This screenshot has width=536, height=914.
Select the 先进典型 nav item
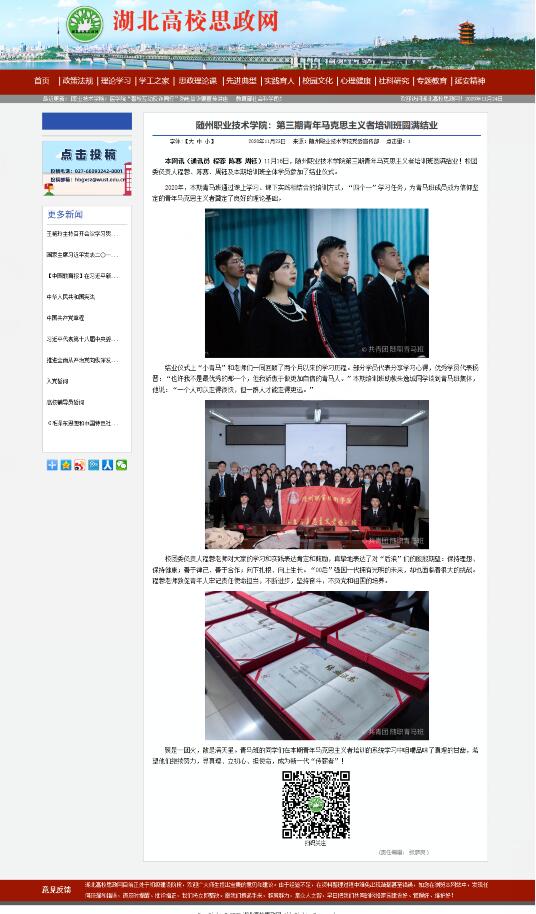click(x=241, y=81)
